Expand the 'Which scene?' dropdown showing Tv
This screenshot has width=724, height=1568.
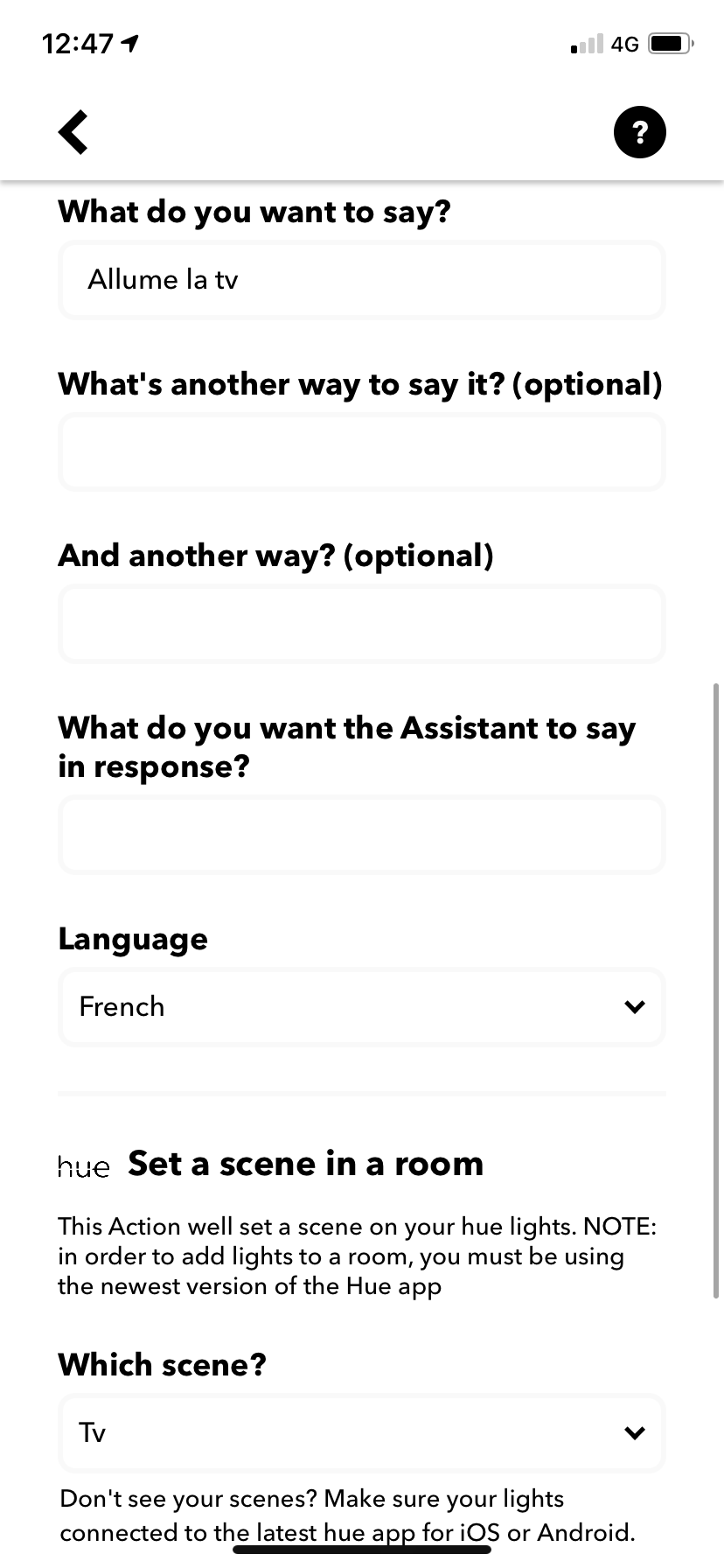[362, 1432]
